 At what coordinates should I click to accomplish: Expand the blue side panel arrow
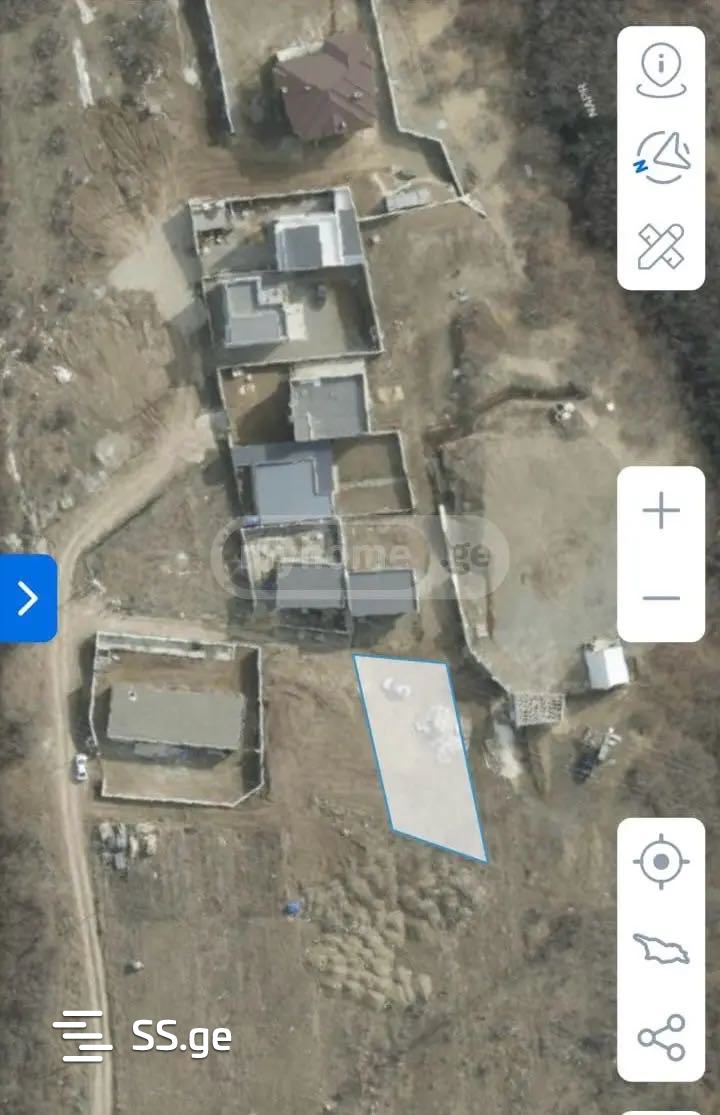[x=28, y=598]
